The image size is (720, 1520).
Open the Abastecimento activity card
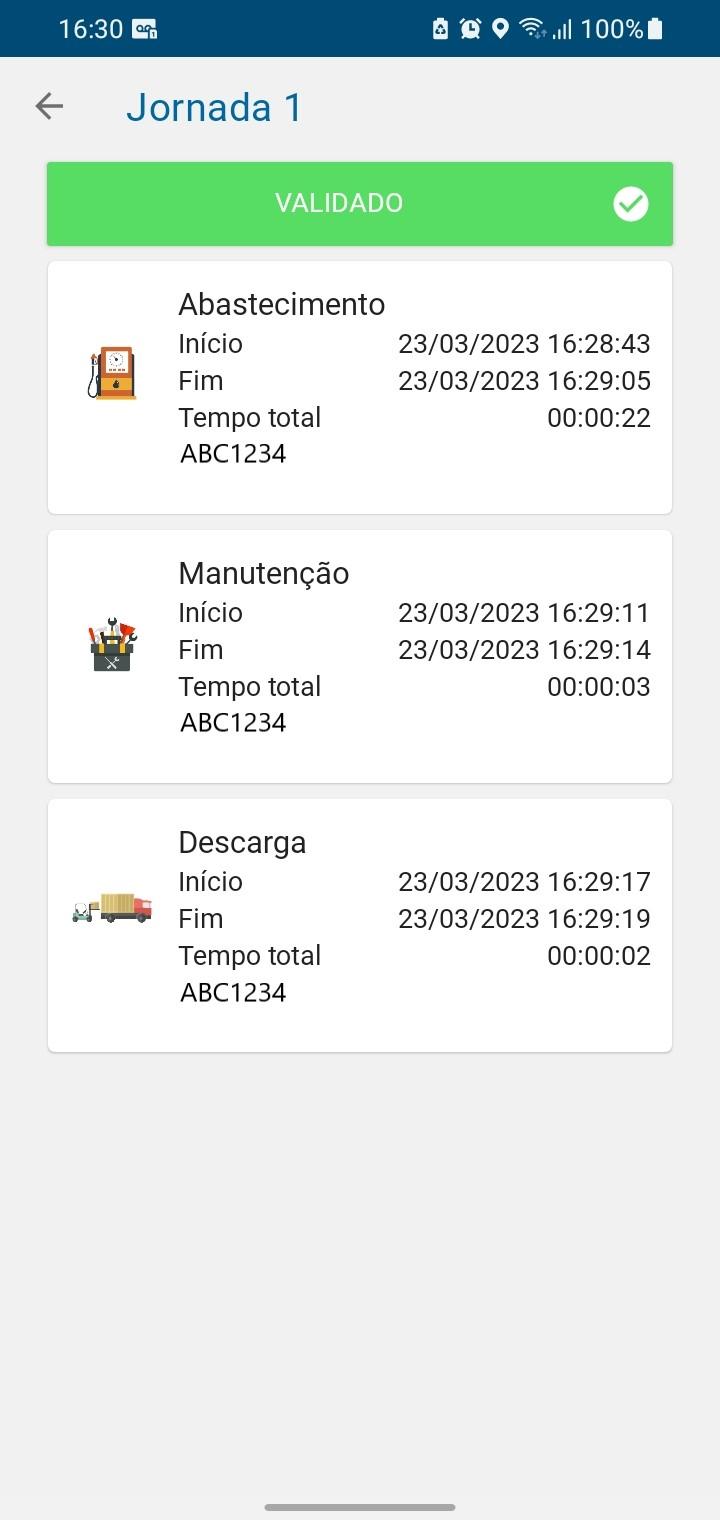pyautogui.click(x=360, y=388)
